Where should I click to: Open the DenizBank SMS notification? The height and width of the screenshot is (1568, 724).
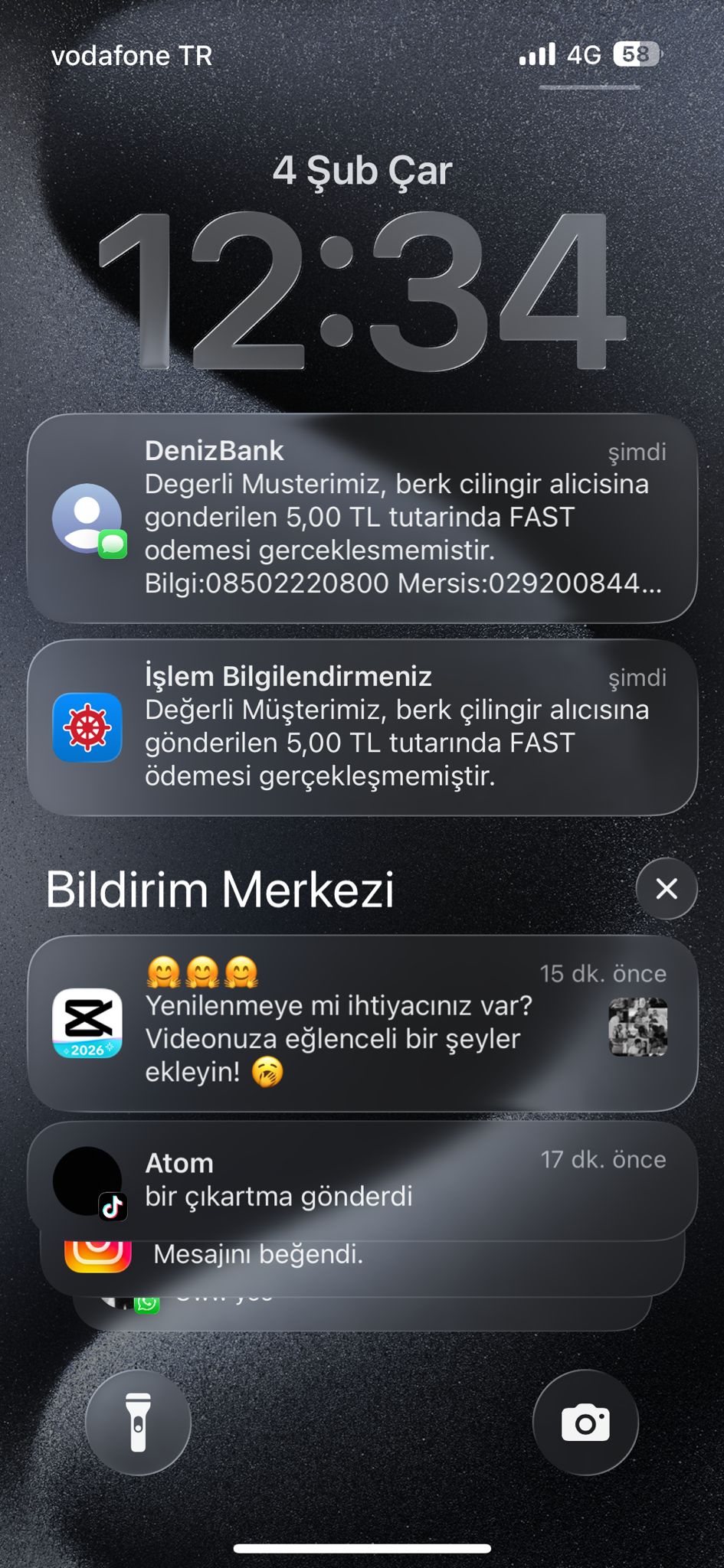pos(362,518)
